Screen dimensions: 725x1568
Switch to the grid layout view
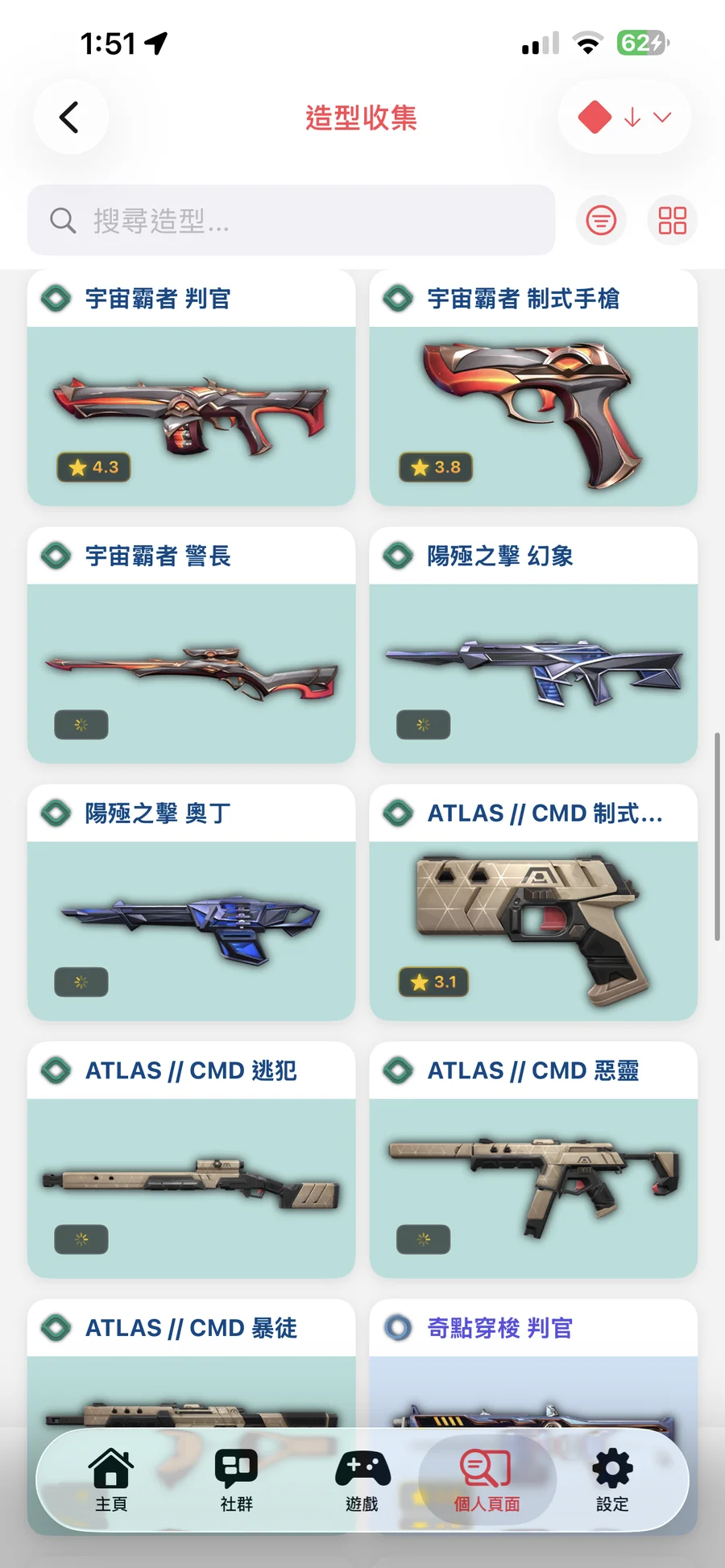pos(672,220)
